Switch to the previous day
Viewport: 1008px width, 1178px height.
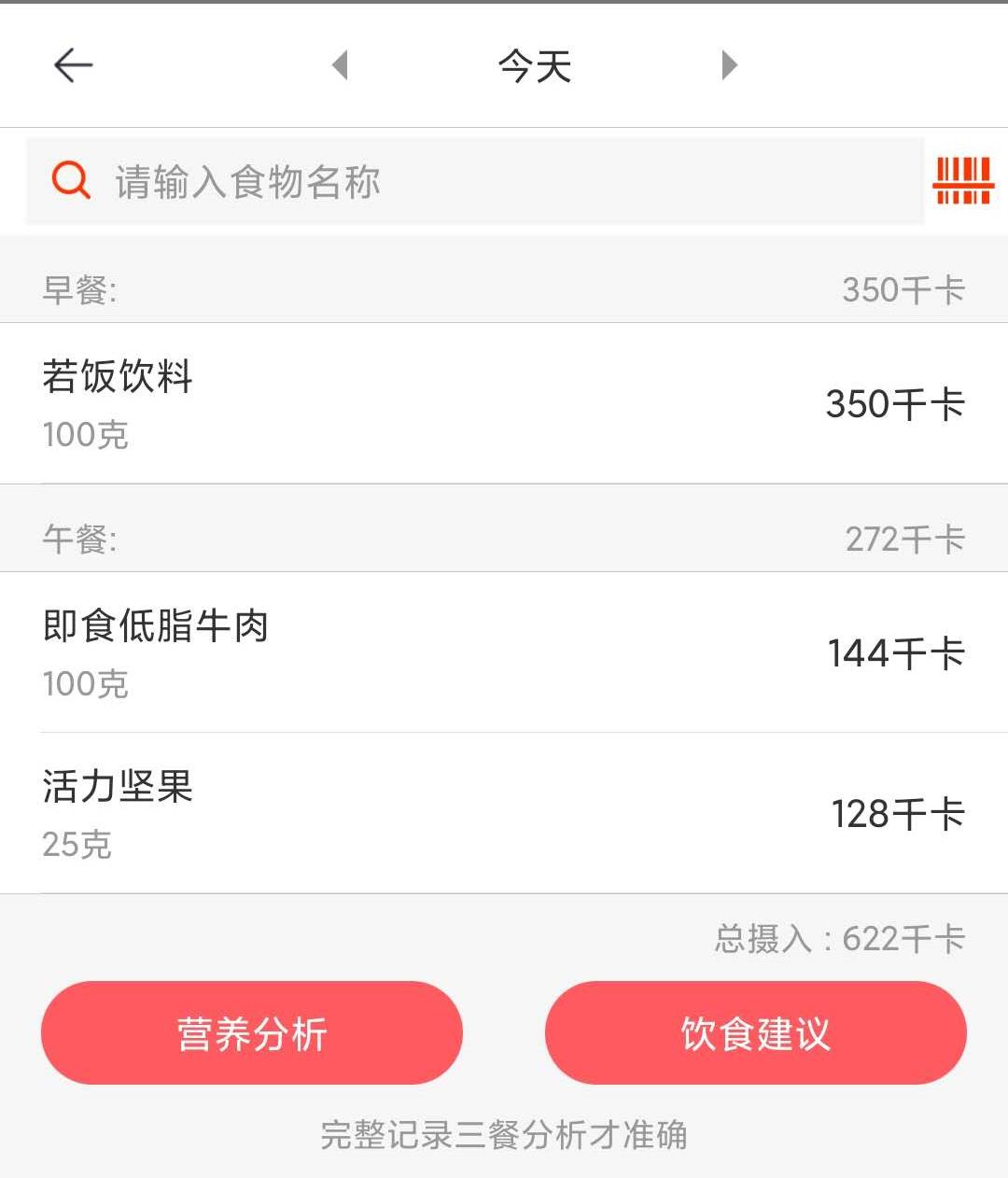(340, 65)
